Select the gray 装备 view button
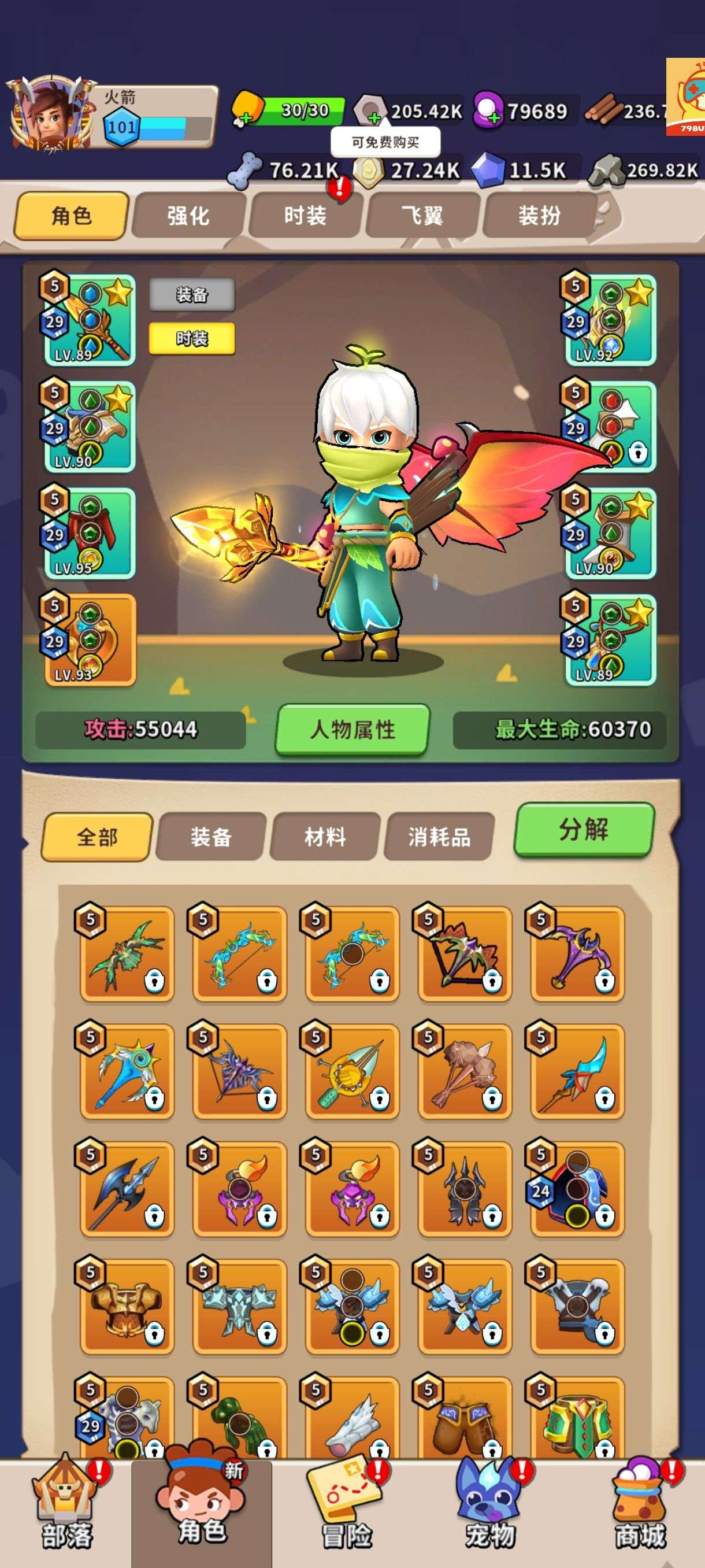 [x=192, y=295]
